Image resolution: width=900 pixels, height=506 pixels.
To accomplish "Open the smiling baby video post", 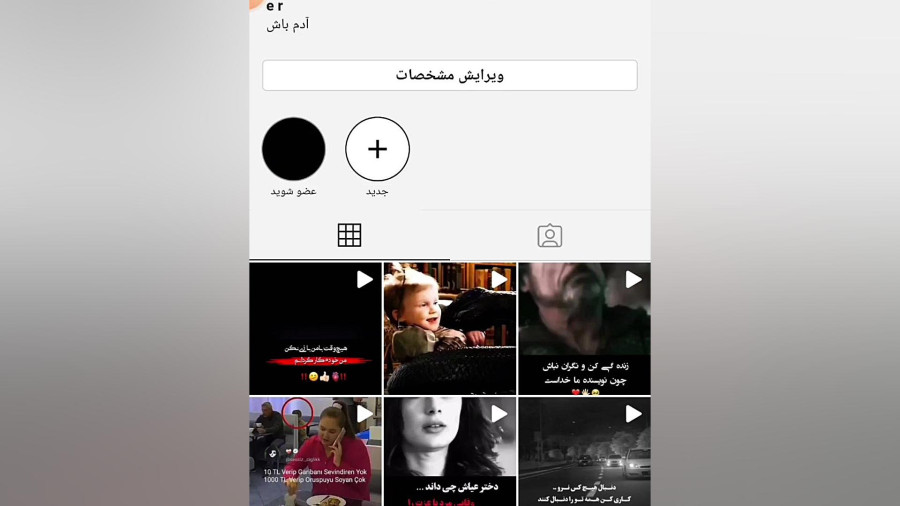I will (449, 328).
